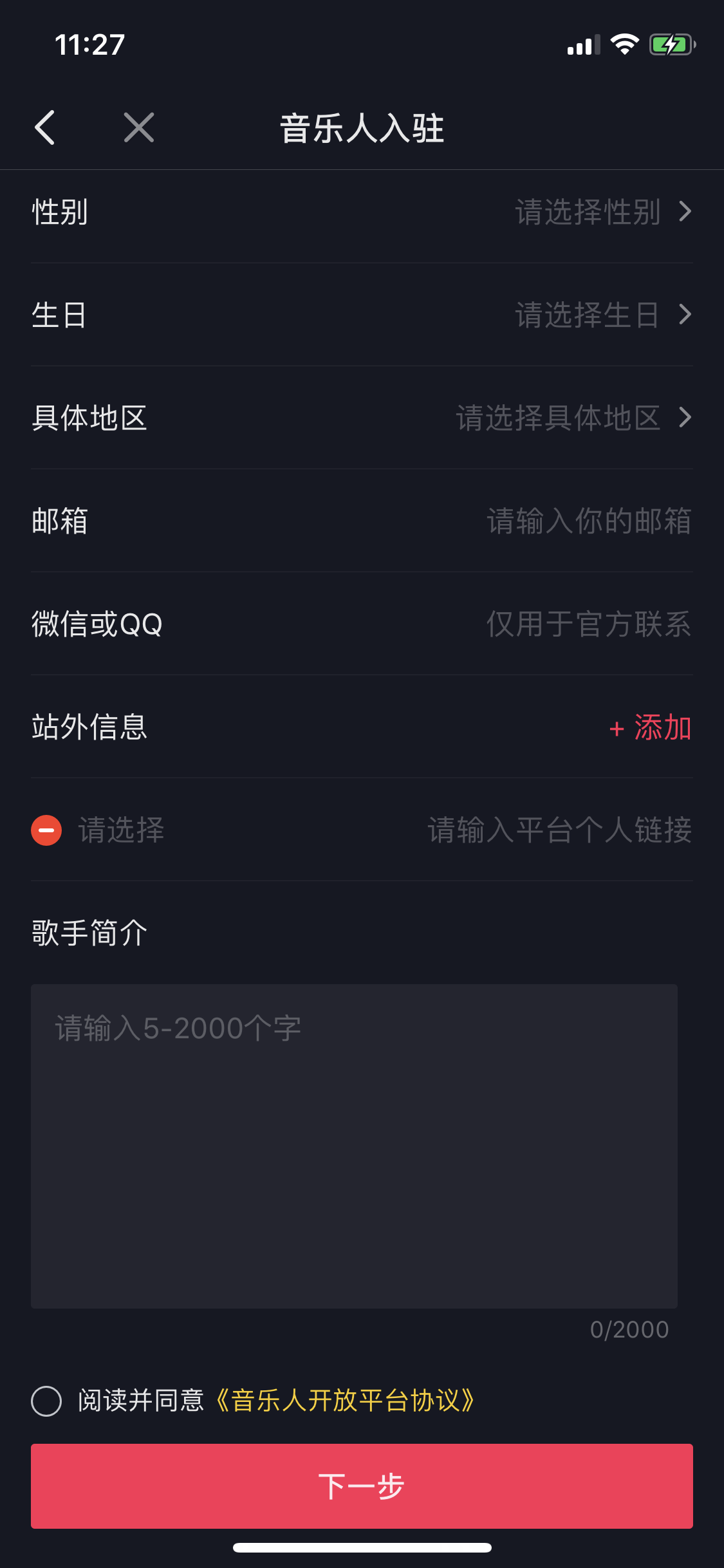This screenshot has height=1568, width=724.
Task: Close the 音乐人入驻 page with X
Action: [139, 127]
